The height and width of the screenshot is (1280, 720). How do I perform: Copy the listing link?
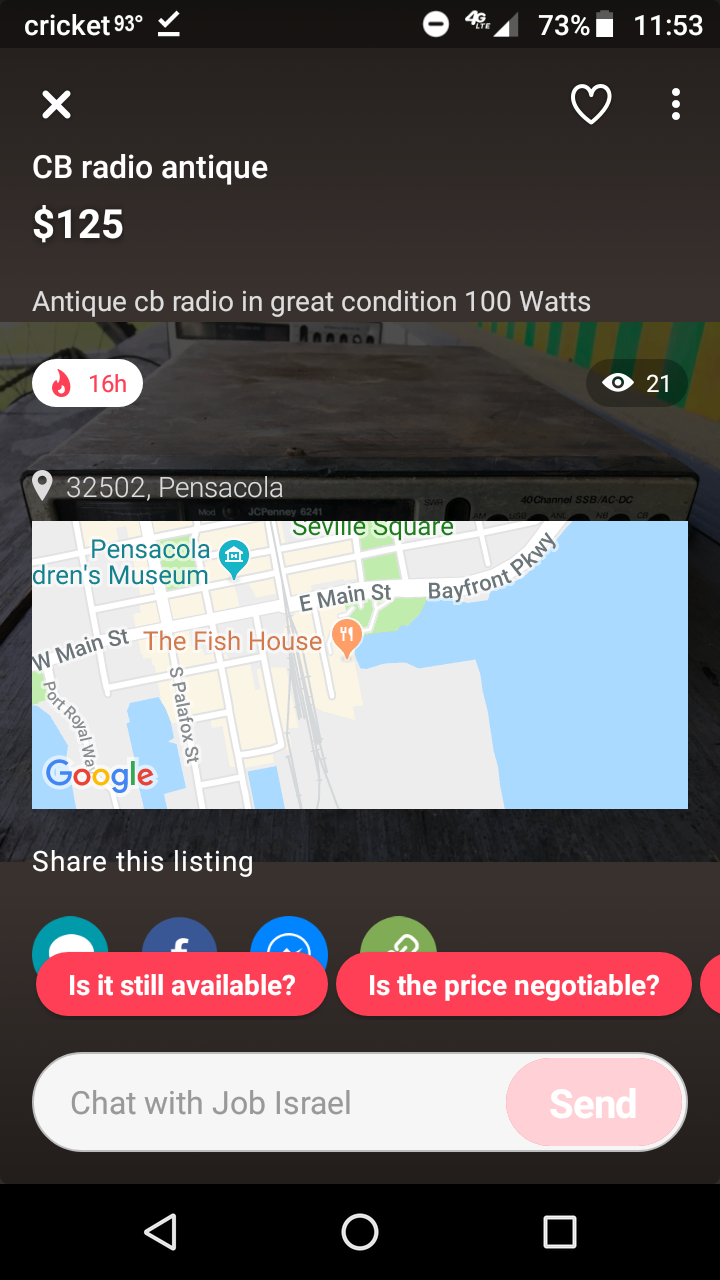coord(398,937)
